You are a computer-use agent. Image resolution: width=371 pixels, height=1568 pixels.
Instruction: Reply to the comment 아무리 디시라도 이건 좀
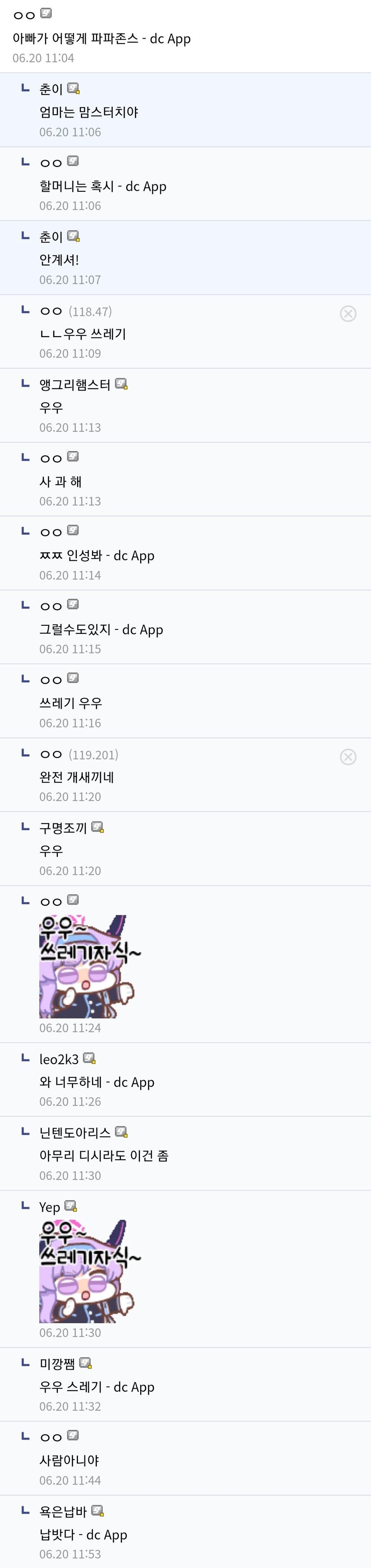click(x=104, y=1156)
